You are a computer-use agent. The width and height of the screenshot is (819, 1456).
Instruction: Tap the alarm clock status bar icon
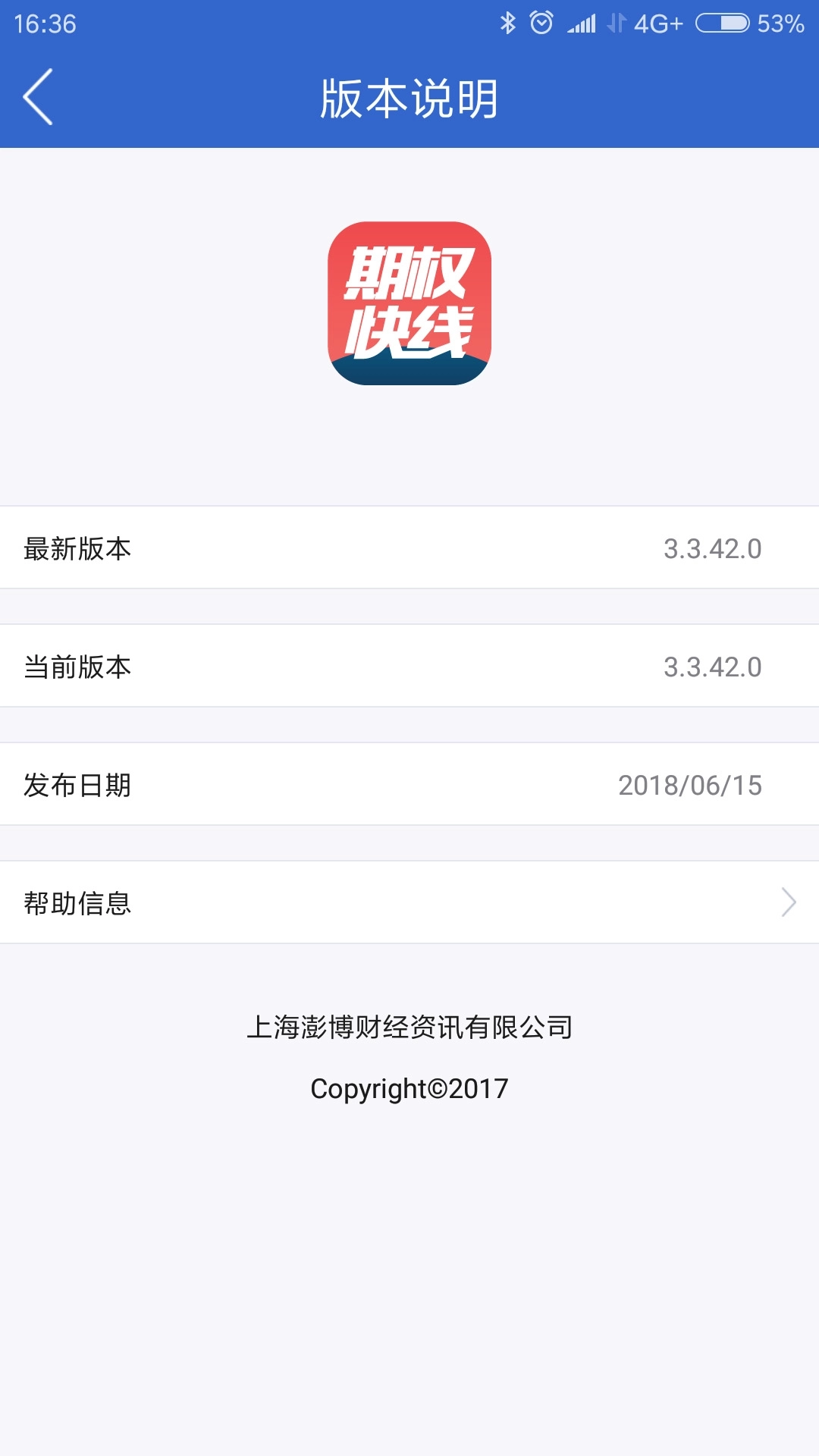(541, 23)
